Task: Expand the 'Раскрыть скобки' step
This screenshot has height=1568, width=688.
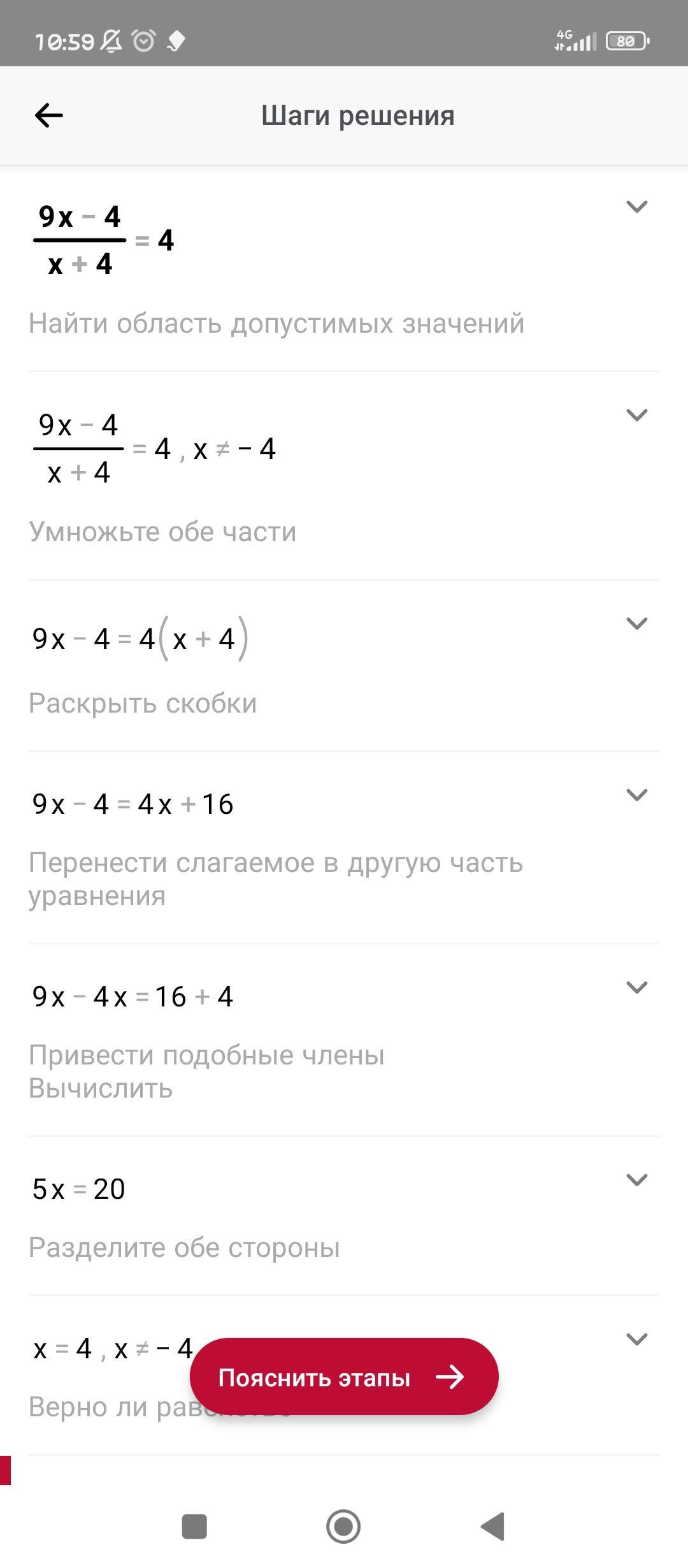Action: [637, 623]
